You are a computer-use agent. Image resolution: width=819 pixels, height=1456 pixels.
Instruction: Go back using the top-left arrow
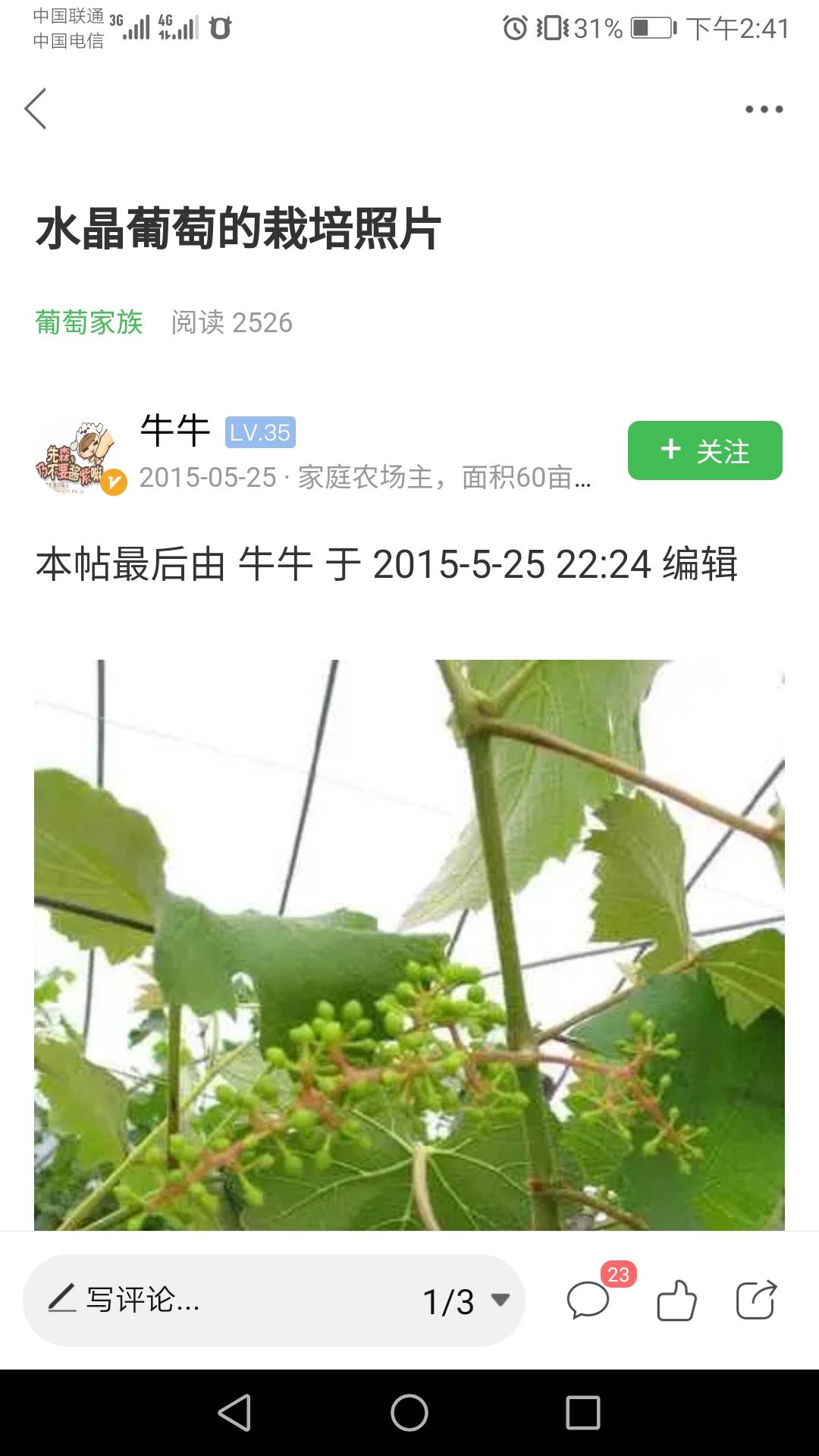click(35, 108)
